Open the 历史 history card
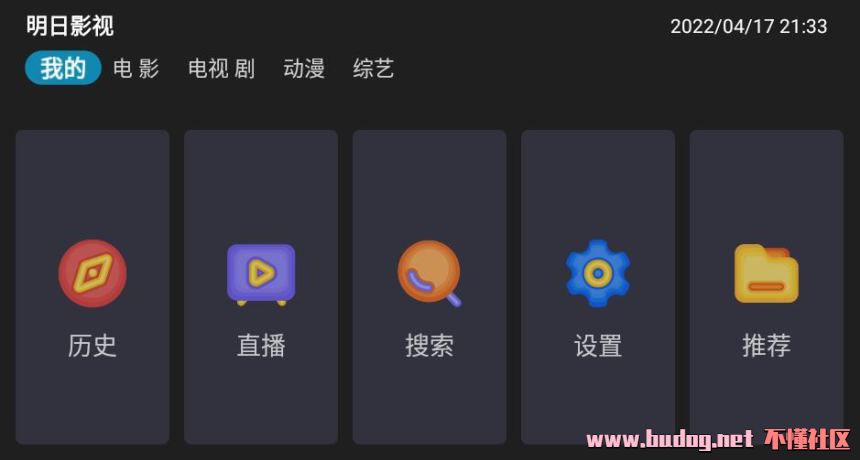This screenshot has width=860, height=460. pyautogui.click(x=92, y=287)
